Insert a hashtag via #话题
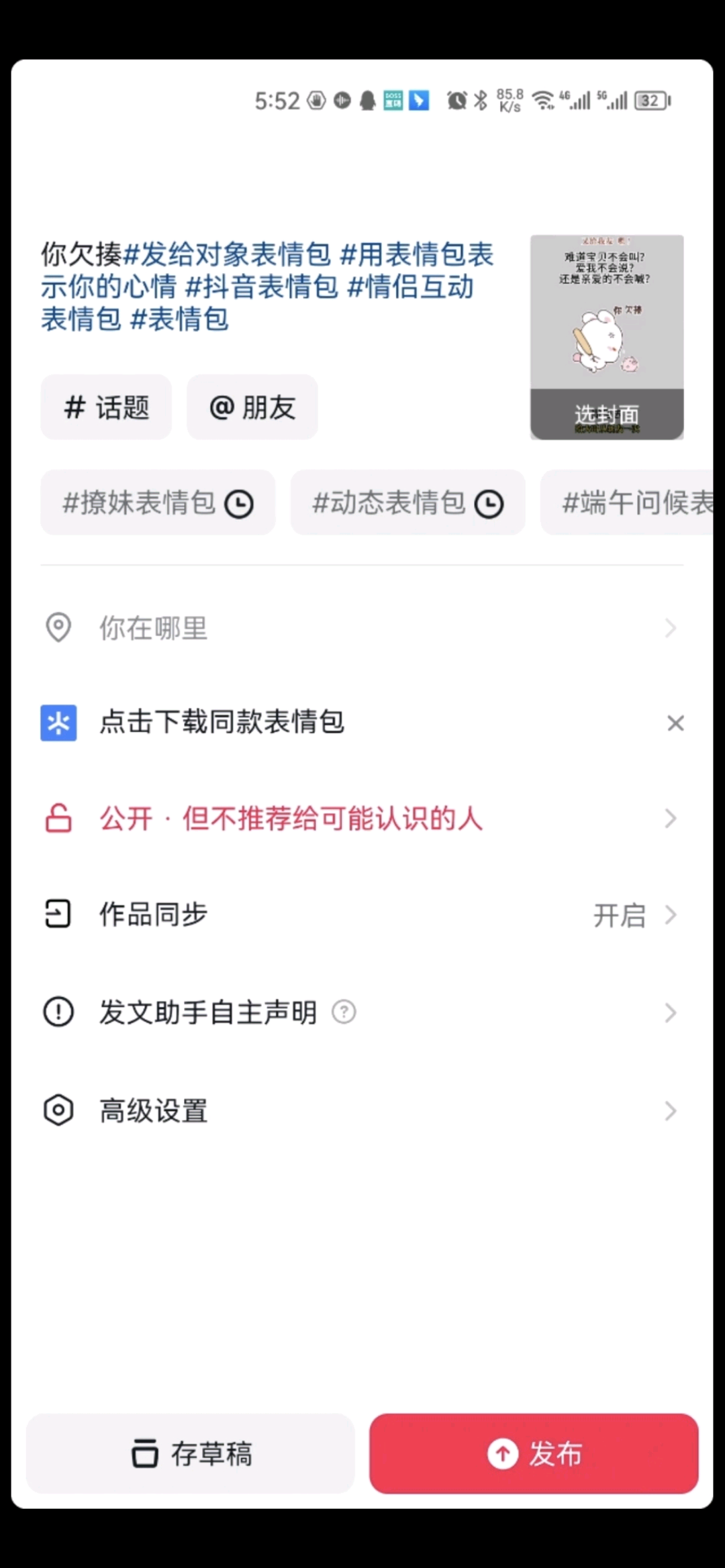Screen dimensions: 725x1568 coord(105,407)
